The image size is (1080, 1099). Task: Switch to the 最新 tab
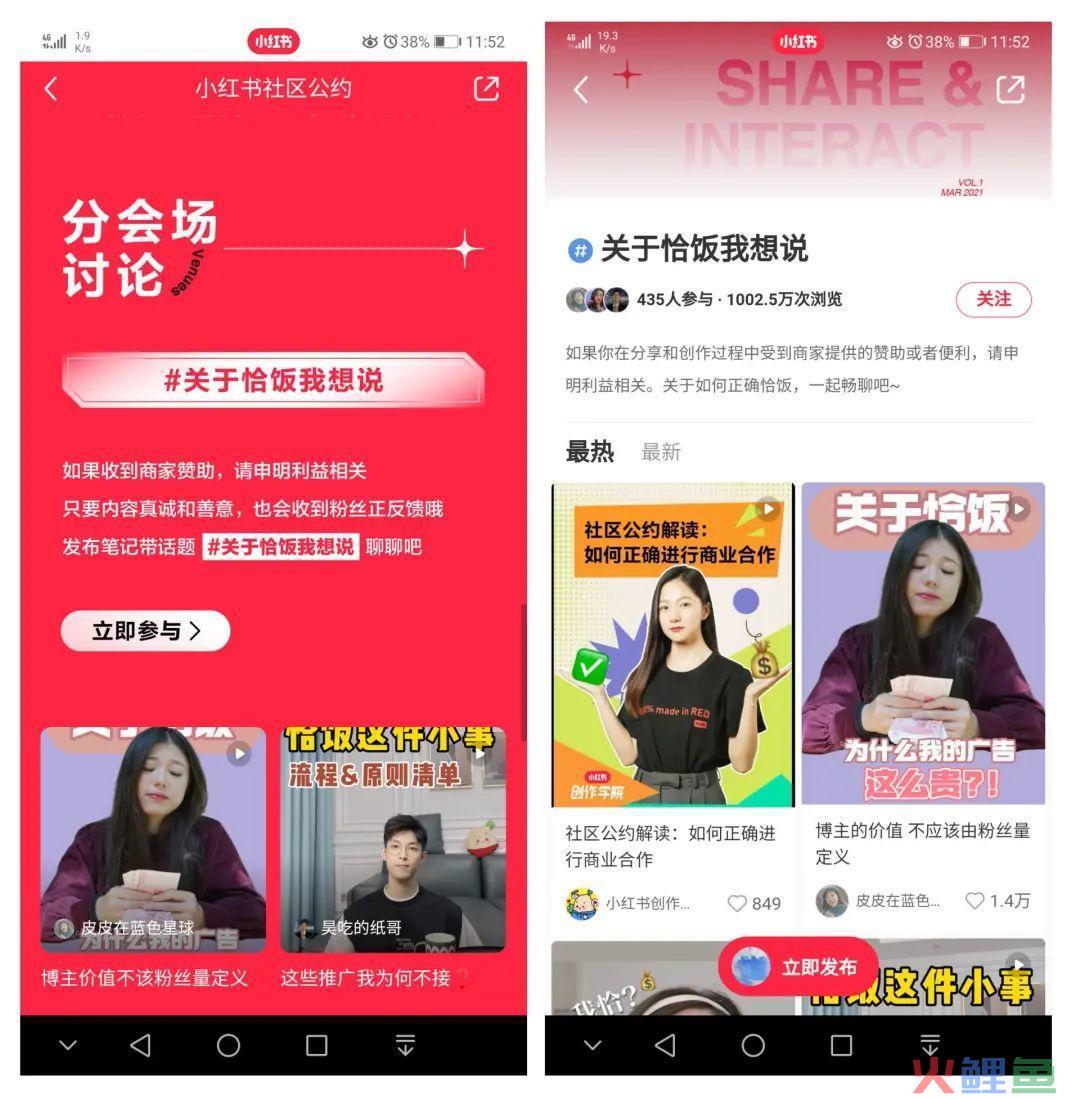pyautogui.click(x=660, y=452)
